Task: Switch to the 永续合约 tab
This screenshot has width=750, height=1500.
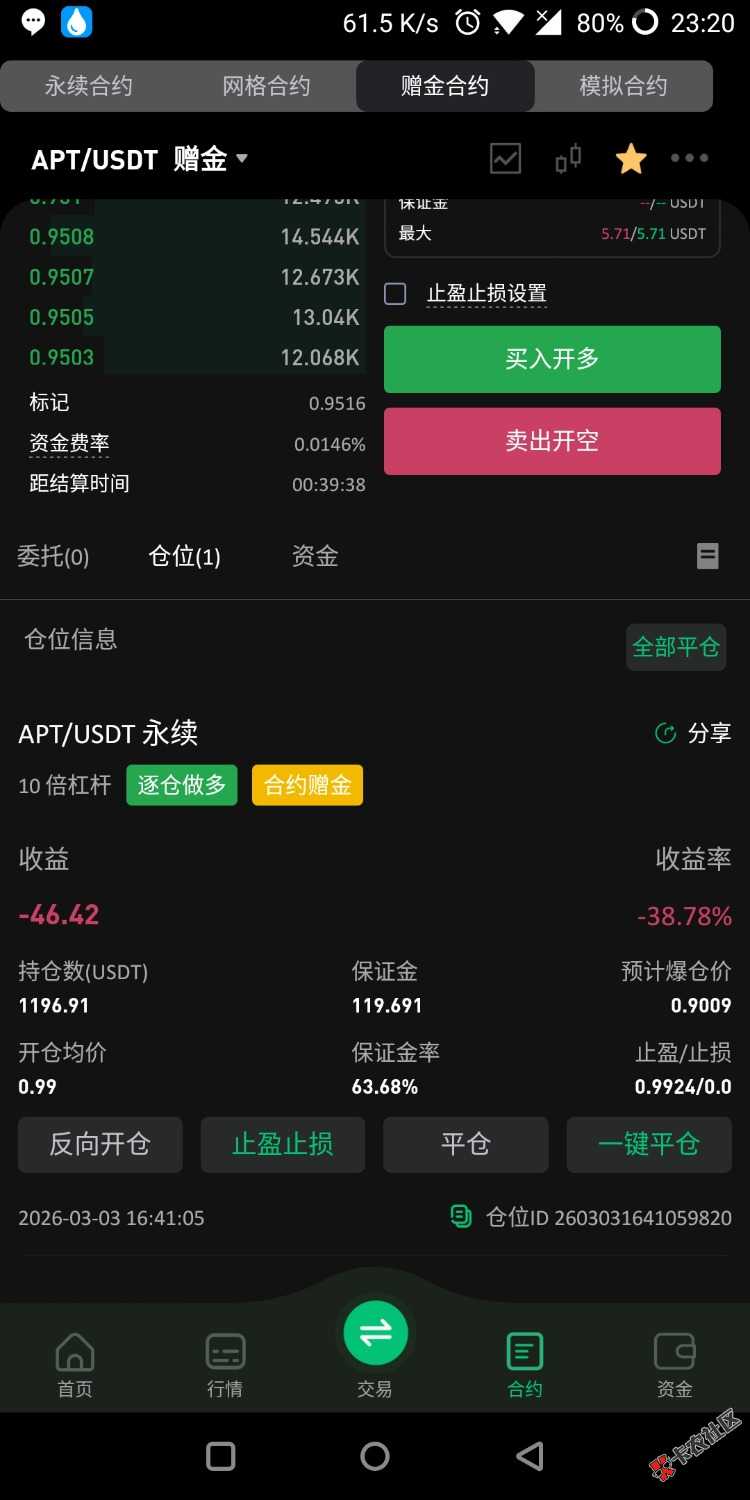Action: (89, 86)
